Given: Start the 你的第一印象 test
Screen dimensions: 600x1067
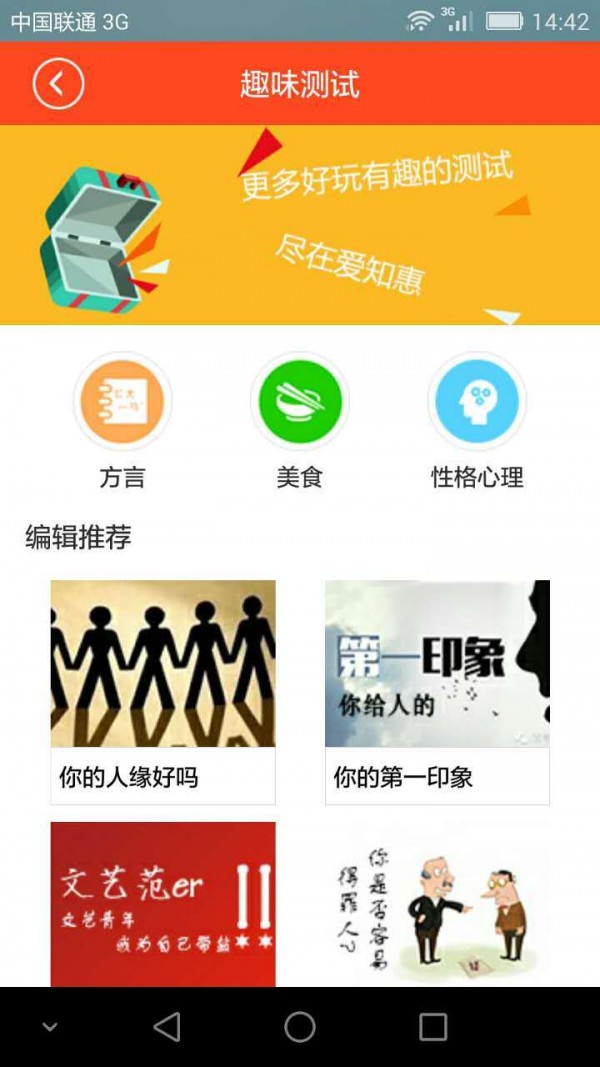Looking at the screenshot, I should (437, 691).
